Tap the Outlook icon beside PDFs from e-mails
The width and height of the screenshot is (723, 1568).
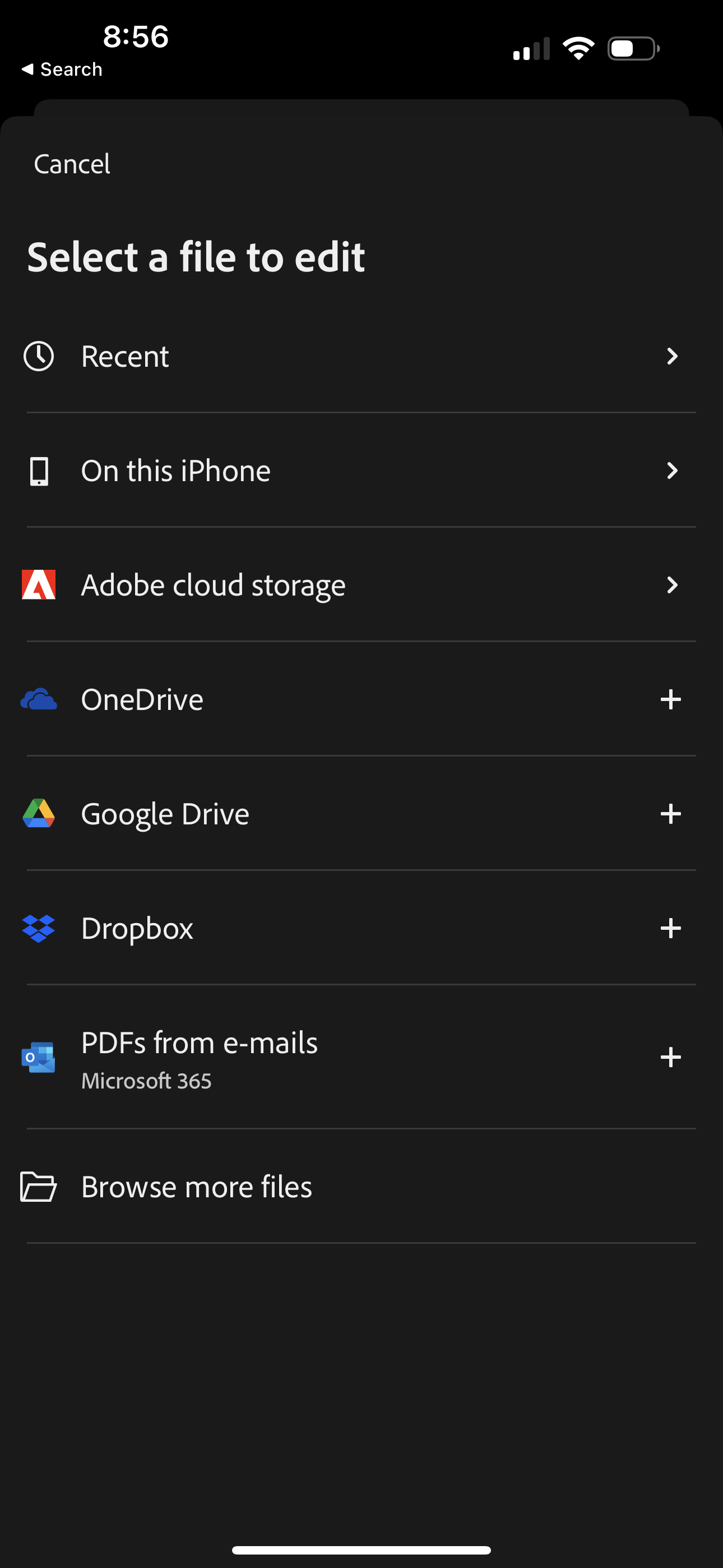(39, 1057)
